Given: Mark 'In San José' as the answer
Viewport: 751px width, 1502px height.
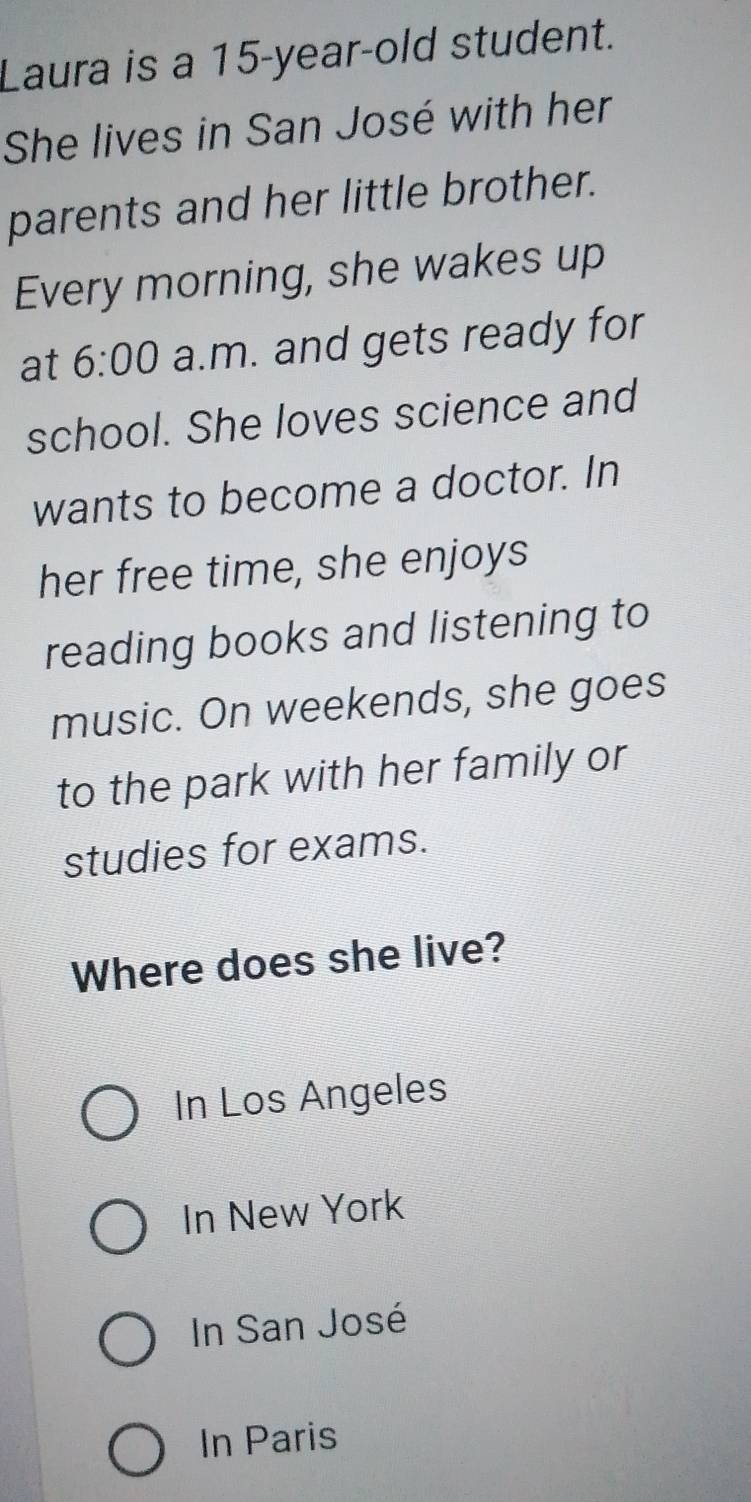Looking at the screenshot, I should pos(128,1339).
